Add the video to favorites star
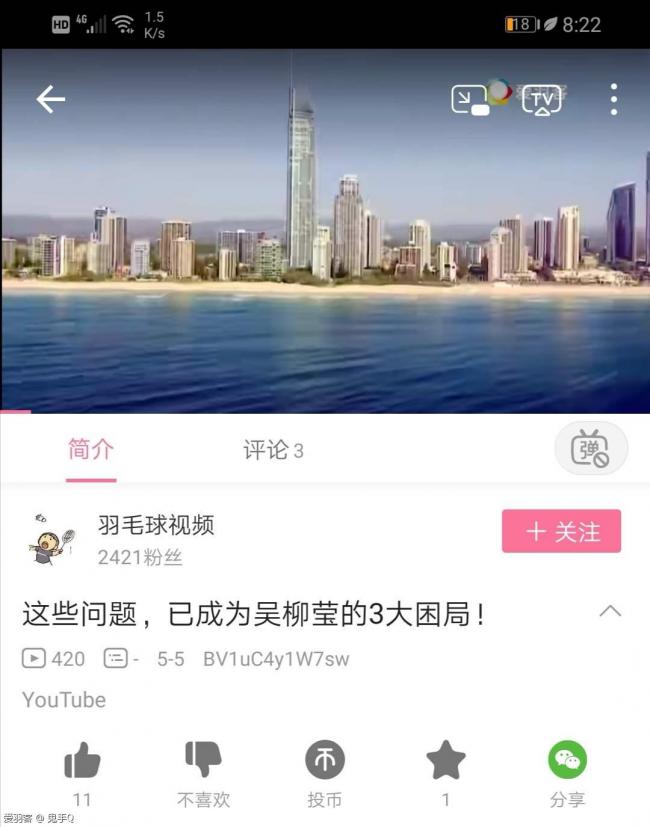The height and width of the screenshot is (827, 650). (446, 764)
